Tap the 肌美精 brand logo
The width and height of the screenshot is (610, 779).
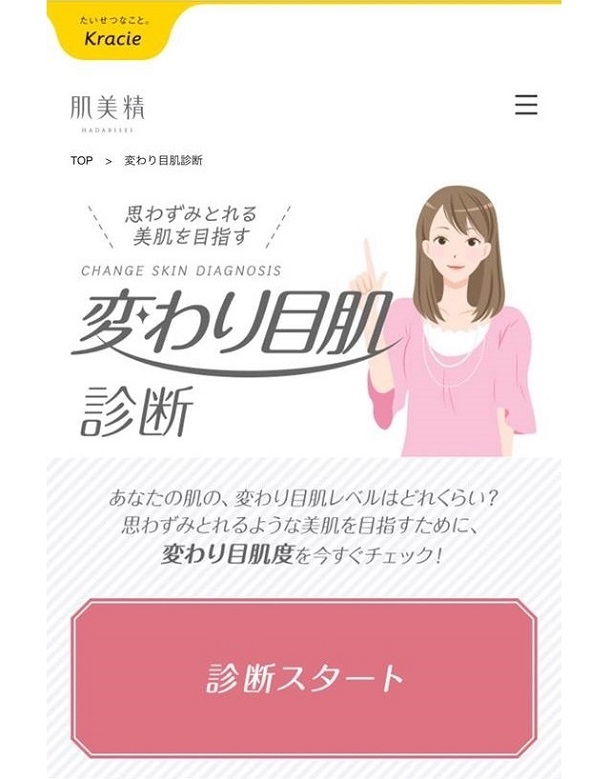point(107,108)
